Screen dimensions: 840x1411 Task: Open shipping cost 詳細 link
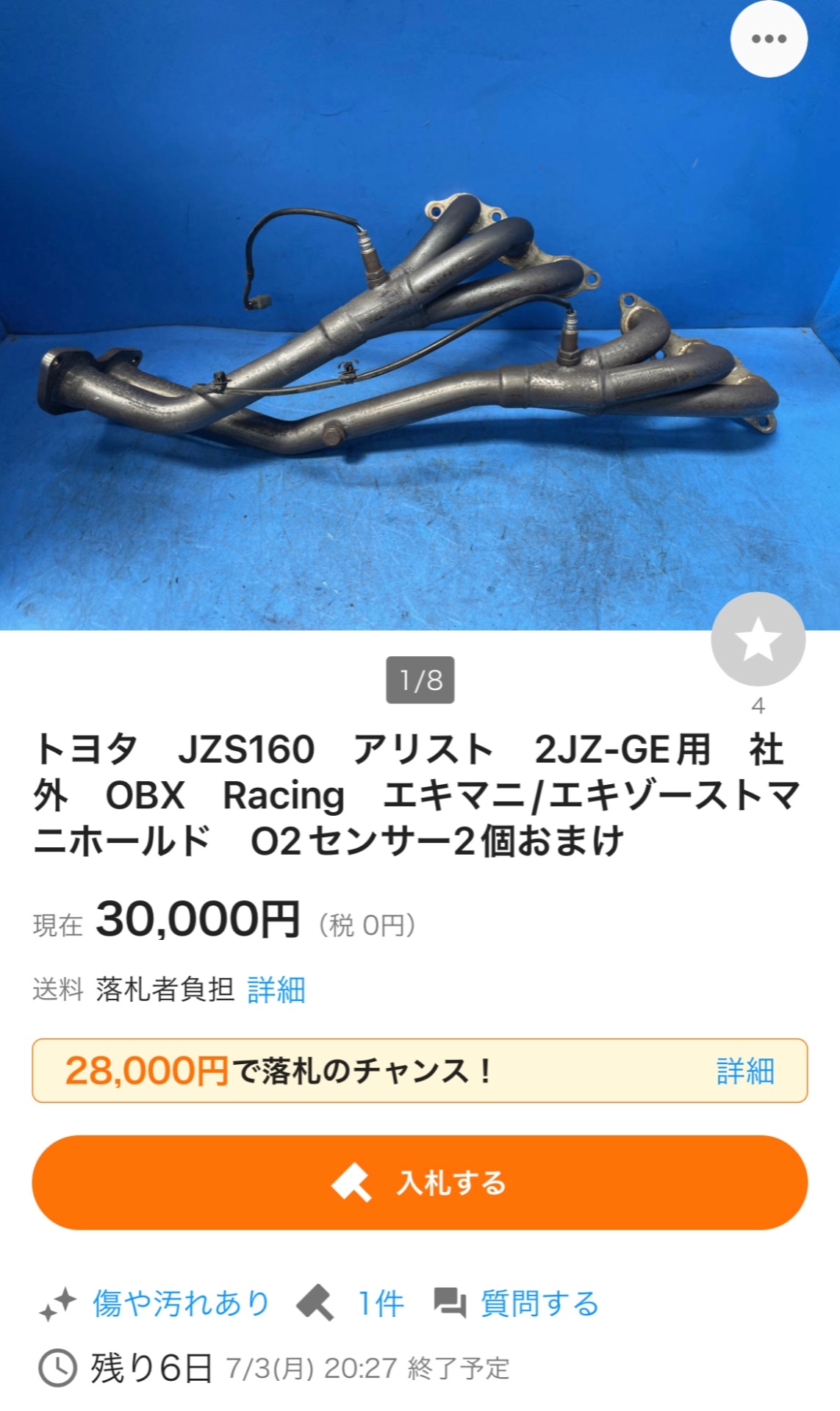[276, 990]
